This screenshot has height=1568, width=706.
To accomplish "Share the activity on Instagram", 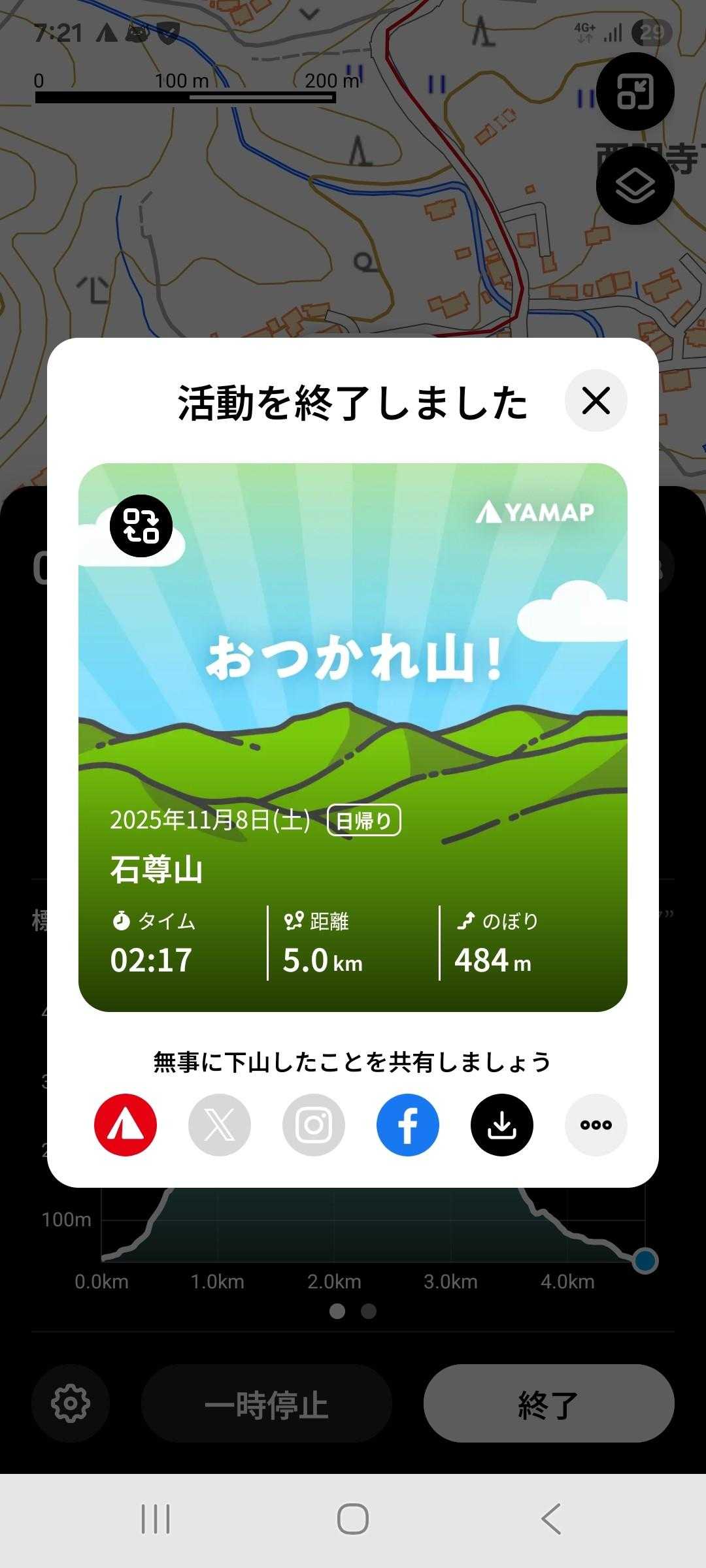I will coord(314,1125).
